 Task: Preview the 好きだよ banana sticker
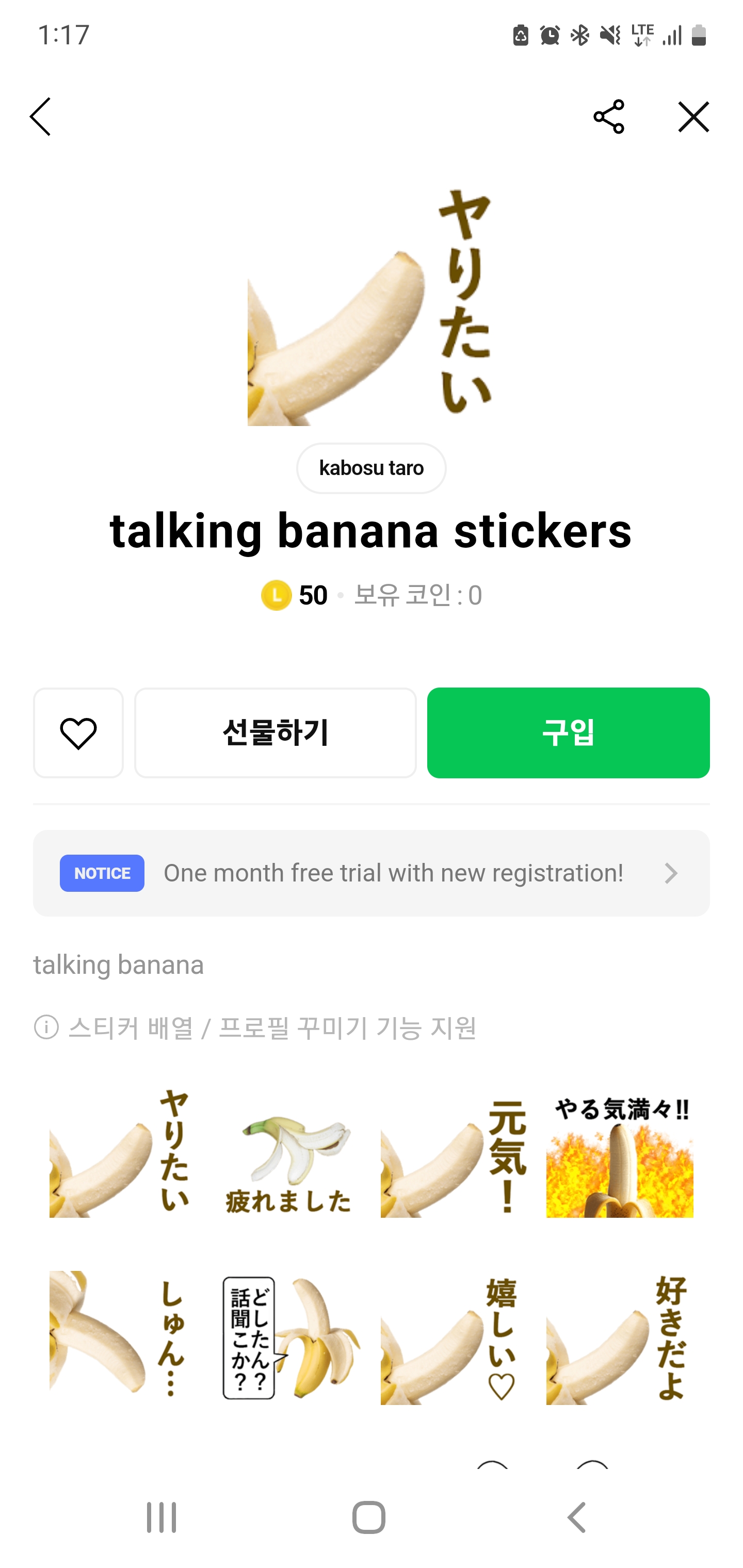click(x=619, y=1337)
